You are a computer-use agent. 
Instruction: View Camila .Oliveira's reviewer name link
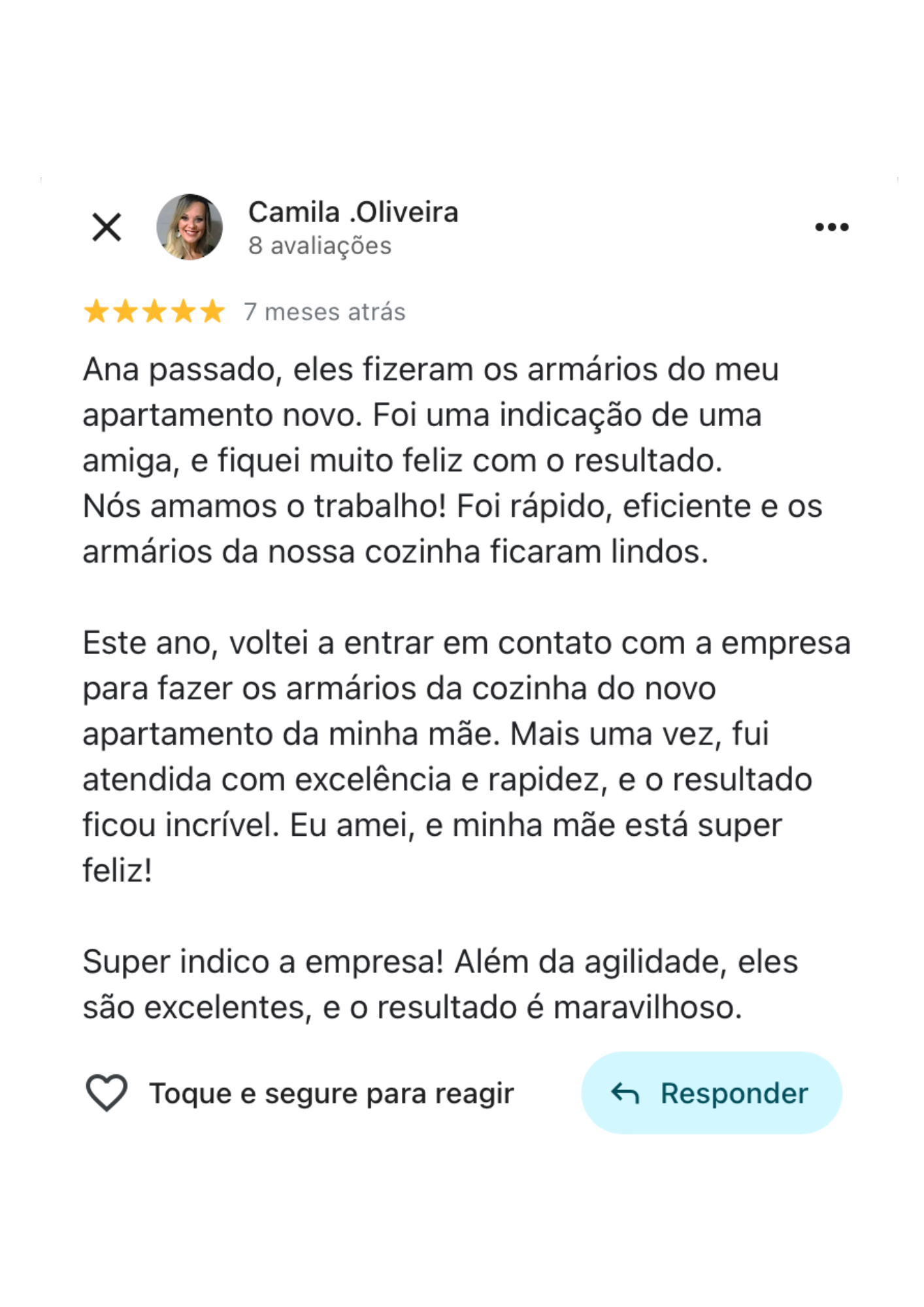click(x=353, y=213)
